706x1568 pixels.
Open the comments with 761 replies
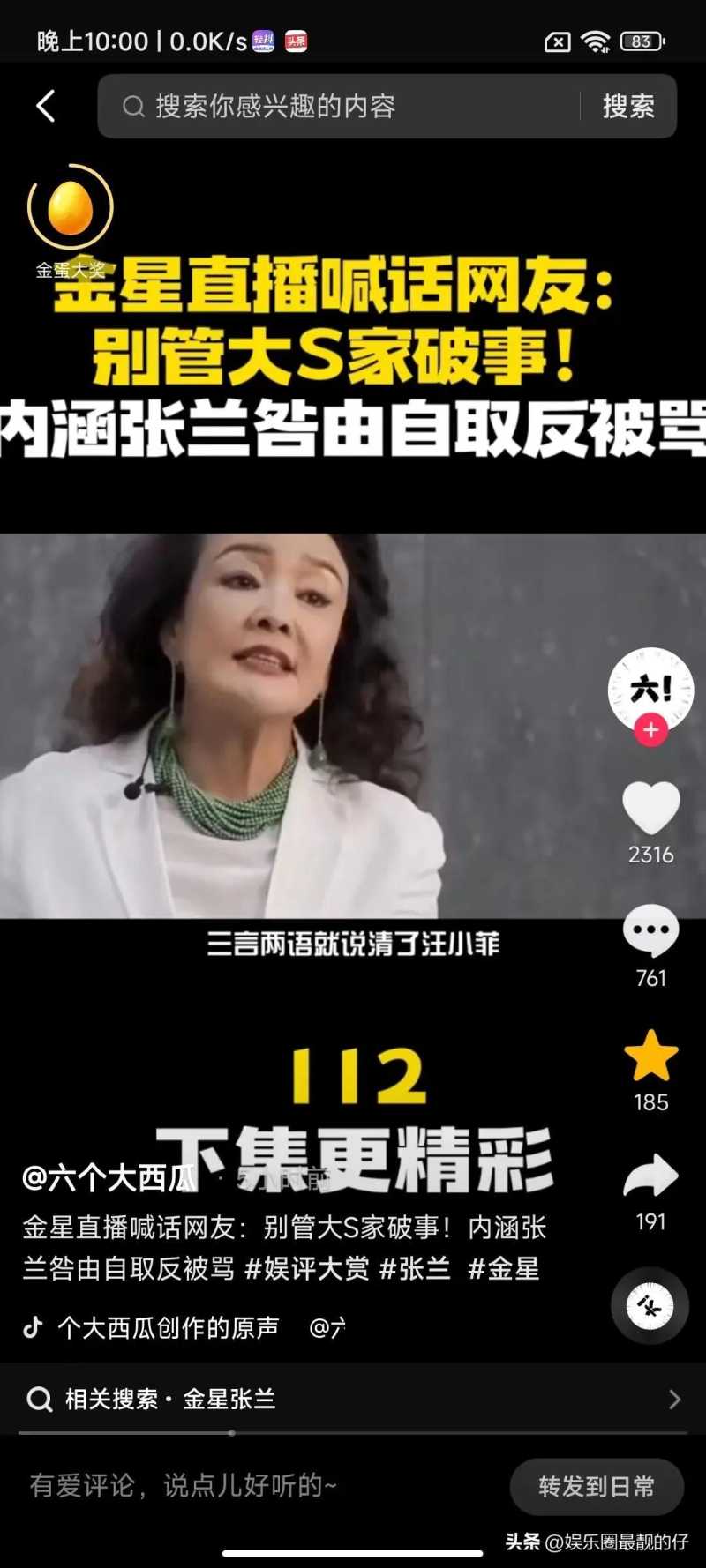click(650, 931)
